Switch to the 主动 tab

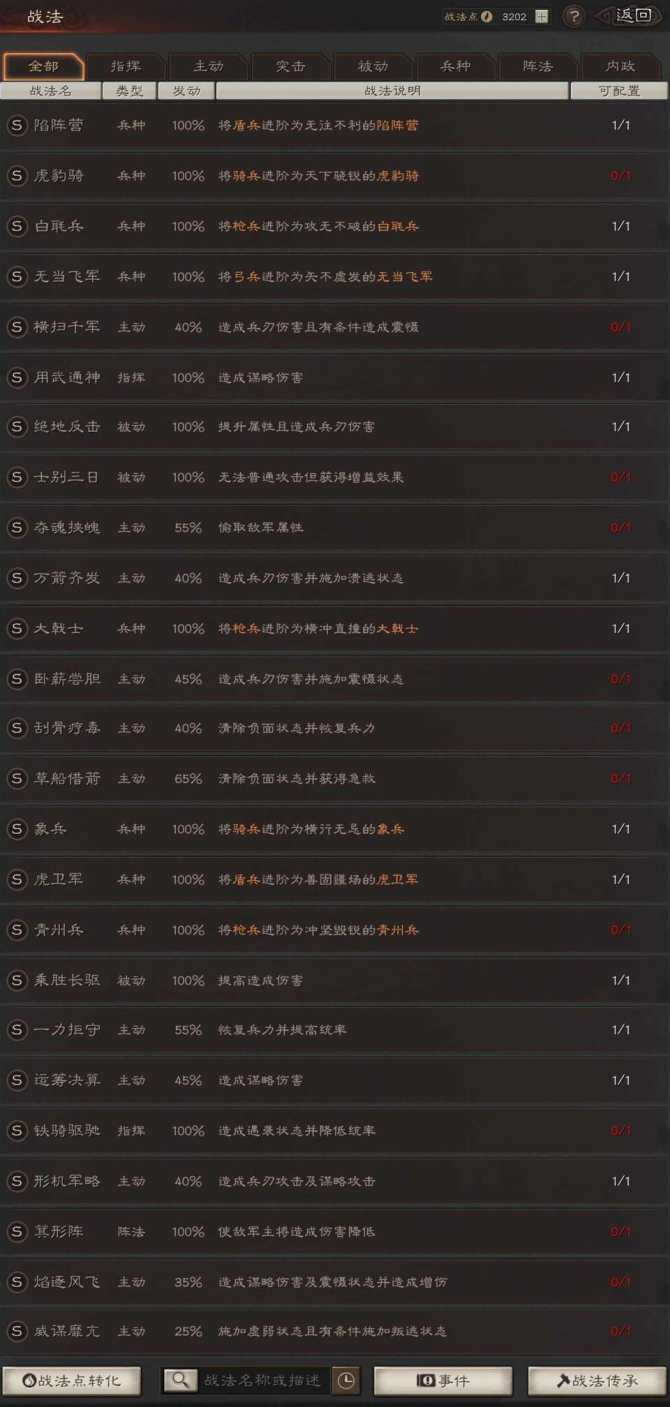pos(208,66)
